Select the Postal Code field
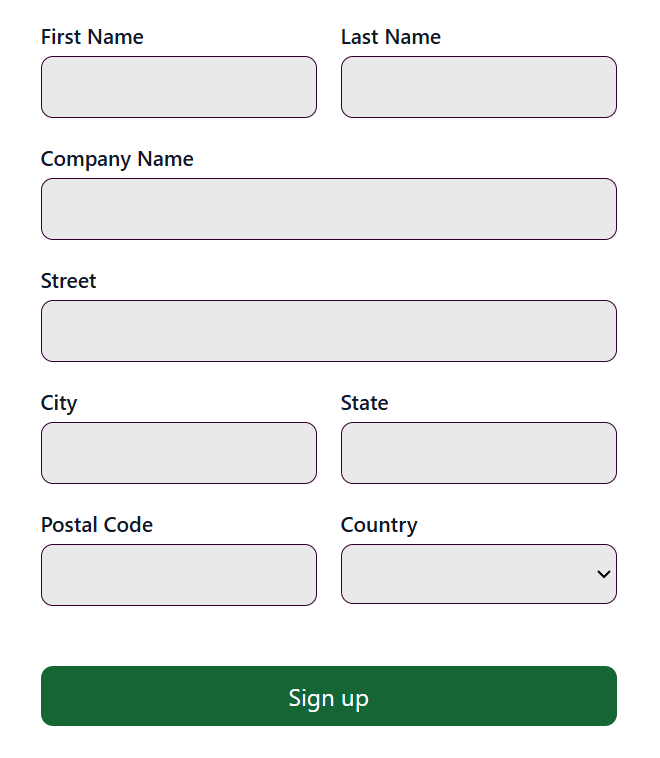 [178, 575]
